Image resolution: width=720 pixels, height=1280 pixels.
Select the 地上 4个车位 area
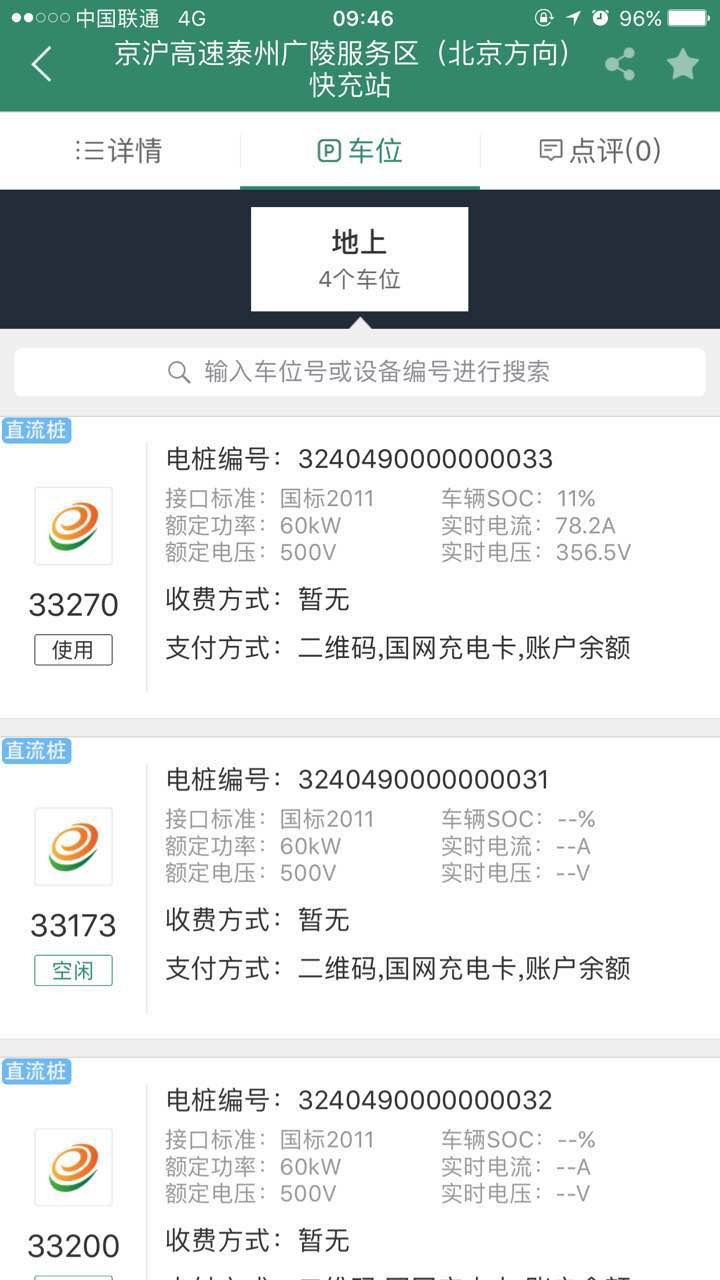359,259
